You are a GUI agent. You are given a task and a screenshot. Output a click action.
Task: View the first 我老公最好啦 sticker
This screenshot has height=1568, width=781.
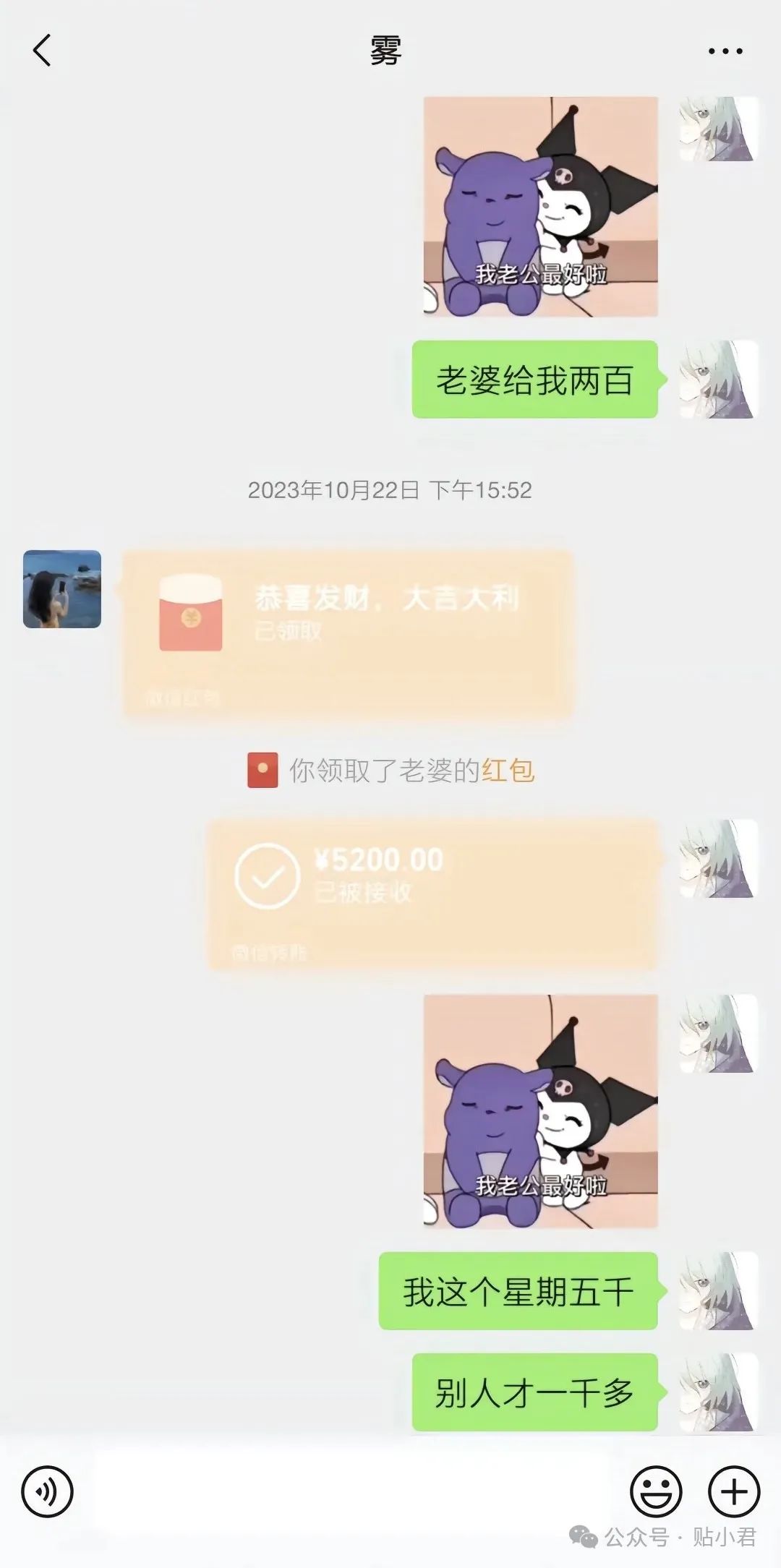[x=540, y=207]
